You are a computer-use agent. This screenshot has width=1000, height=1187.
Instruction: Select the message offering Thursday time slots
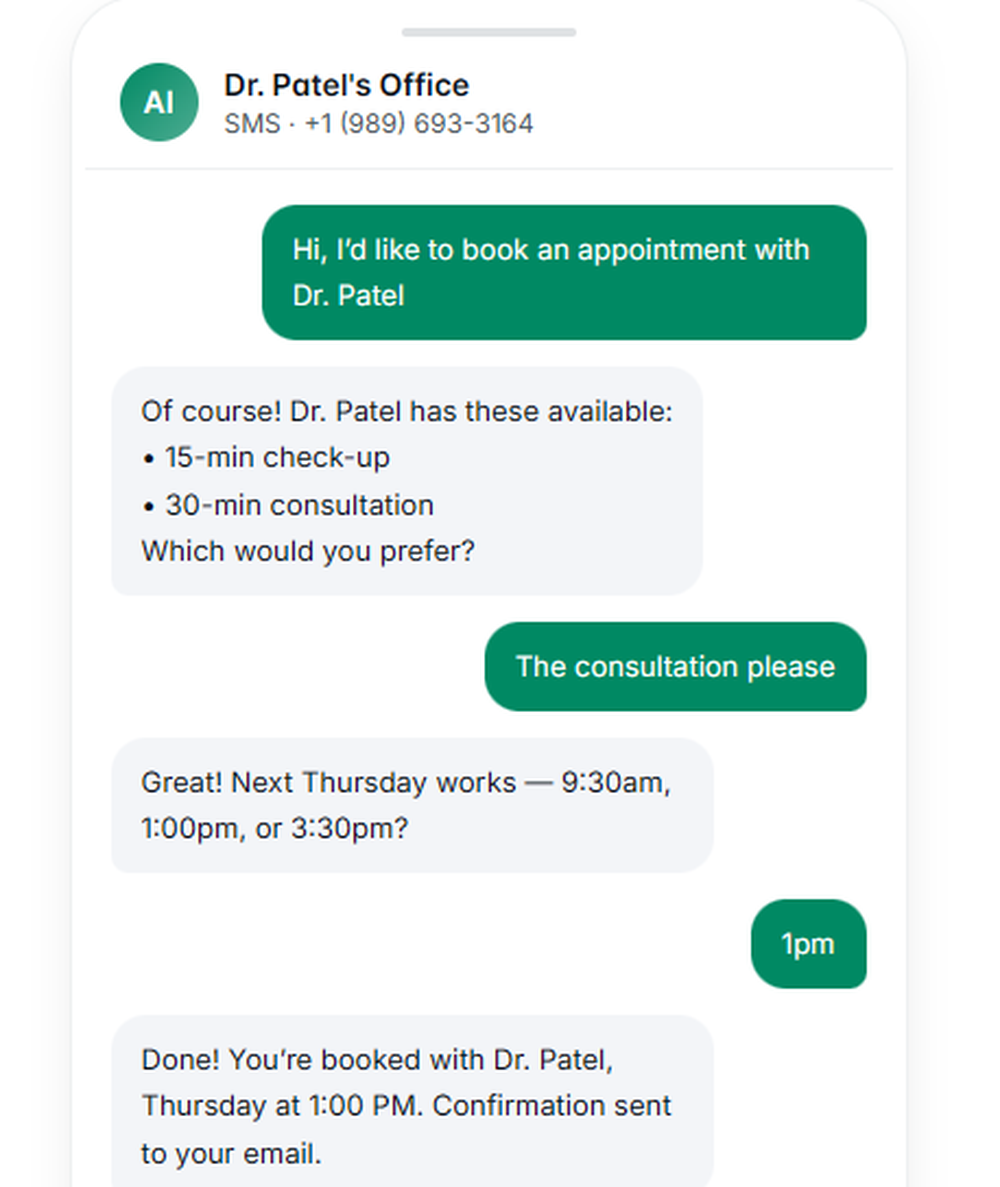(412, 805)
